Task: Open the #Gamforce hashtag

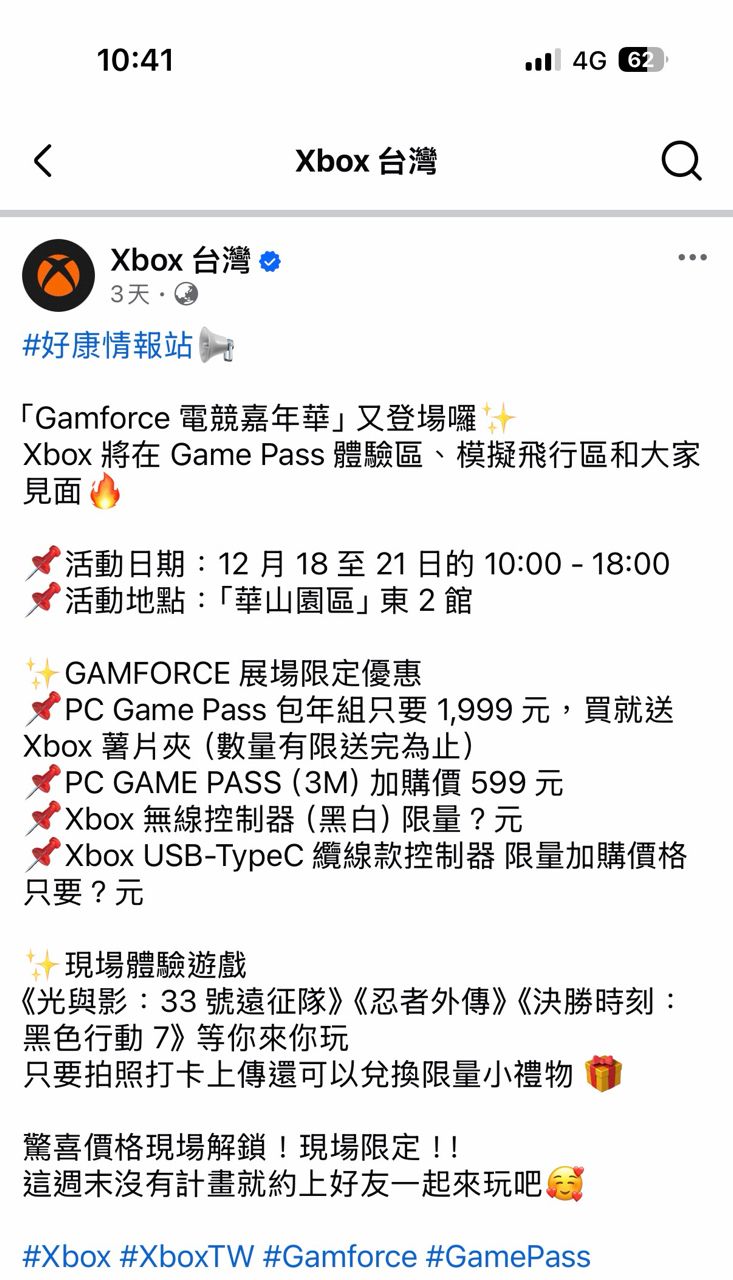Action: [x=339, y=1256]
